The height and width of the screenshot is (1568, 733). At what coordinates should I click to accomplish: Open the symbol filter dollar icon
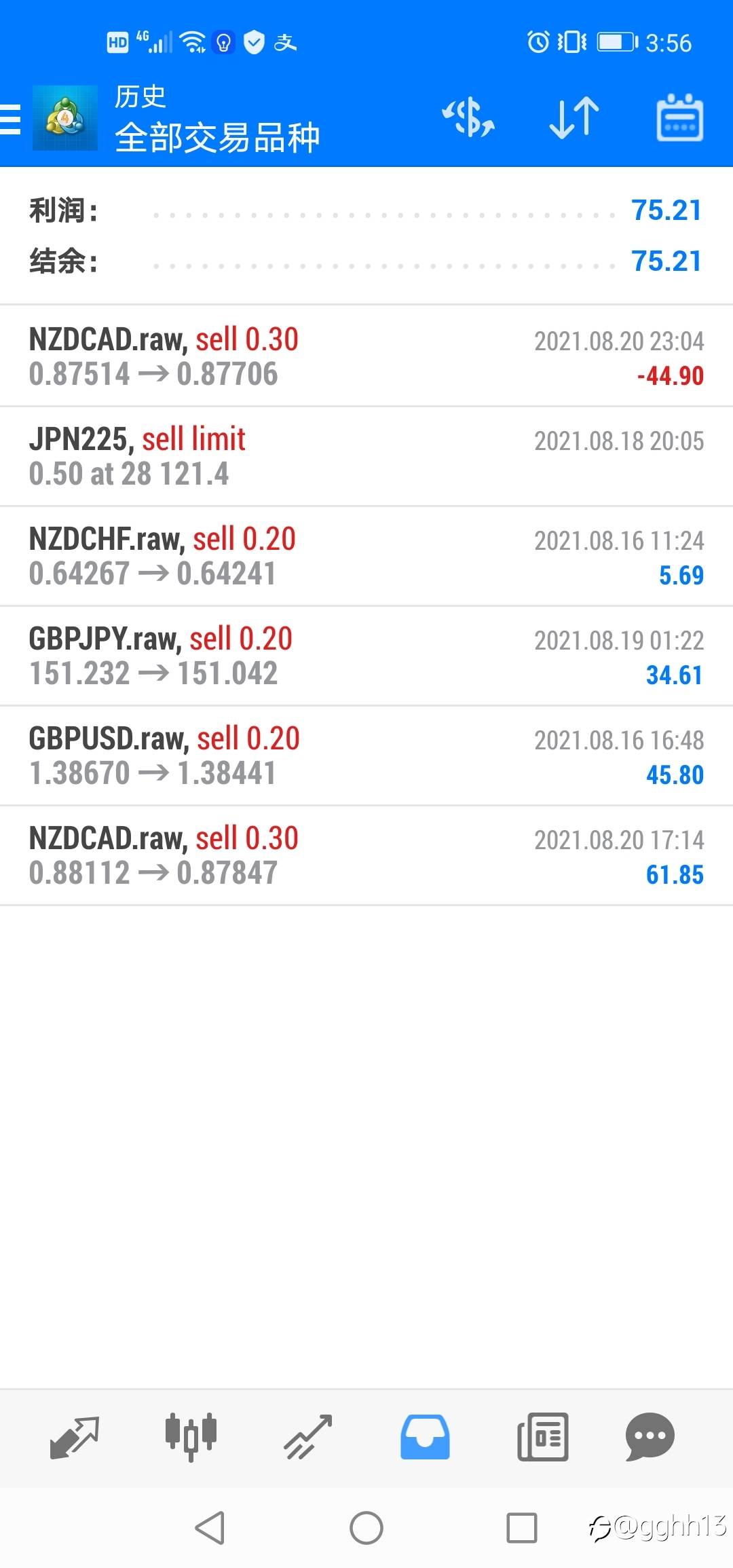[468, 118]
